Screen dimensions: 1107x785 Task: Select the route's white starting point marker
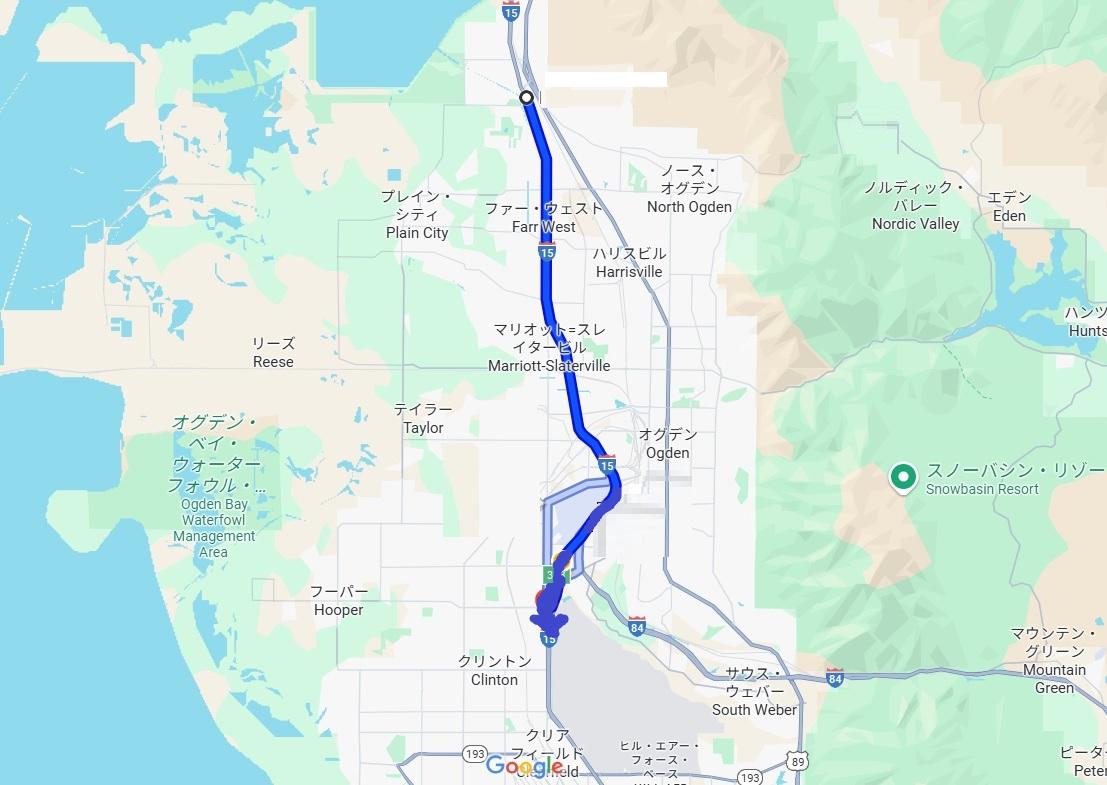tap(526, 97)
